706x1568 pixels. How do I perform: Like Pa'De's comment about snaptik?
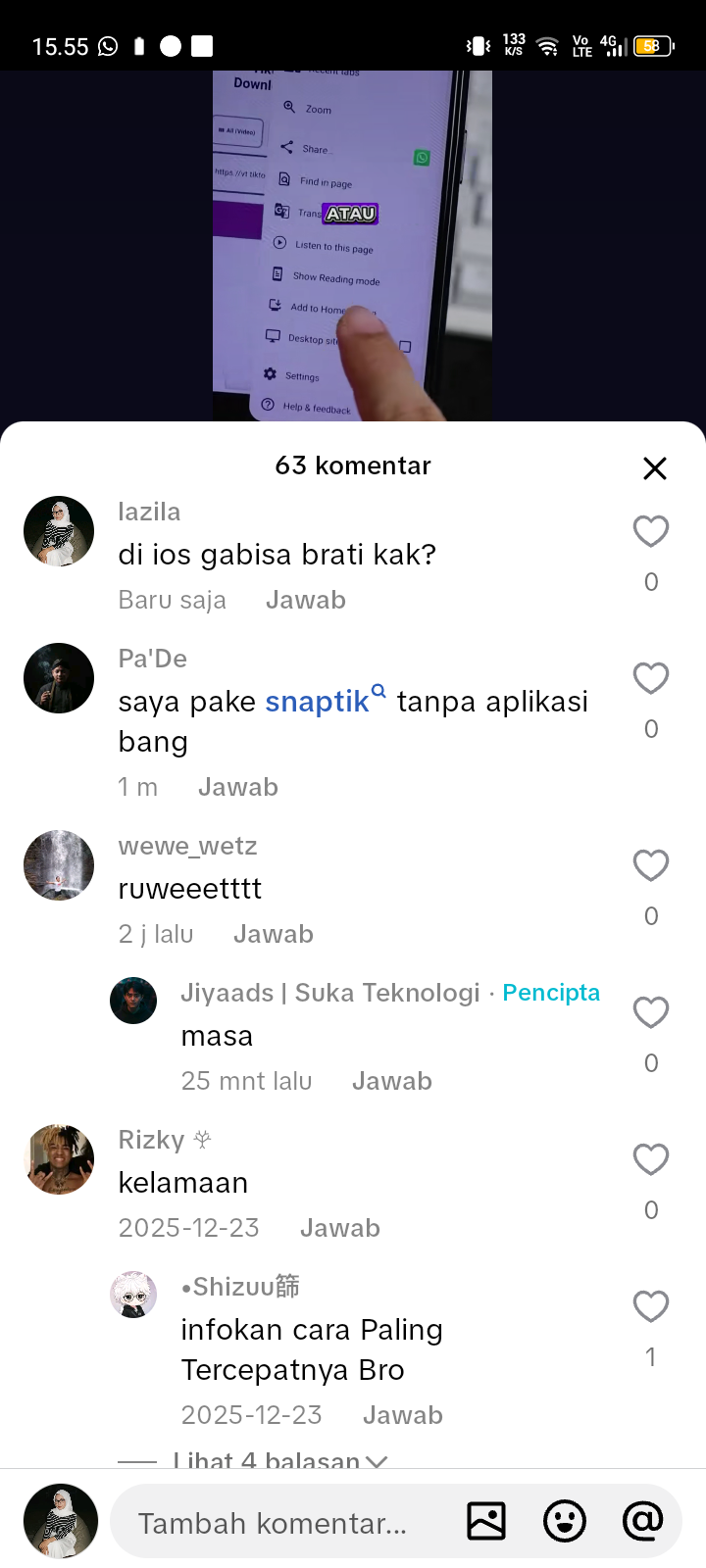pos(651,678)
